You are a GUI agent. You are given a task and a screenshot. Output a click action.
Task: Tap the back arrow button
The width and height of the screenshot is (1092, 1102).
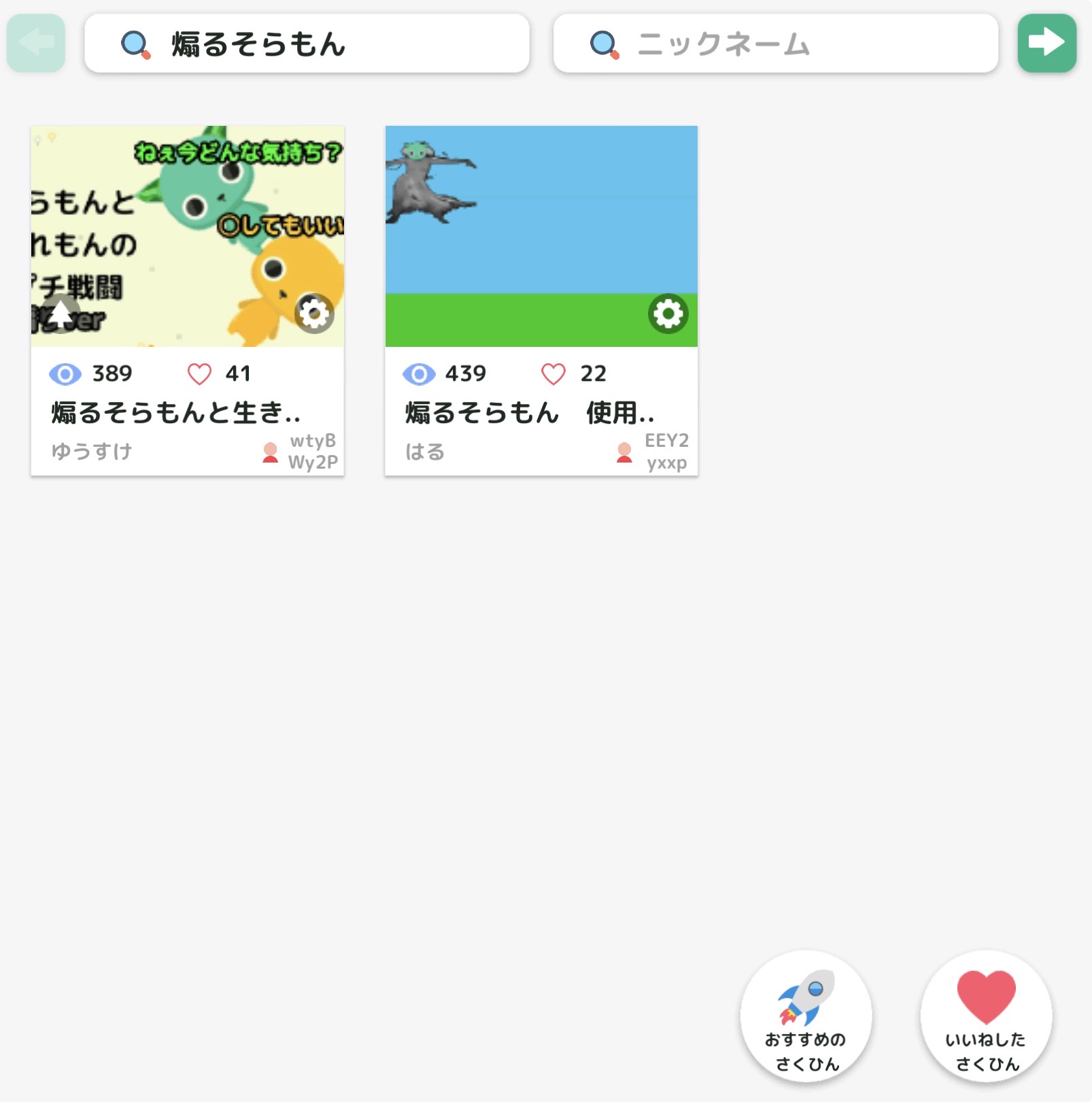coord(36,43)
